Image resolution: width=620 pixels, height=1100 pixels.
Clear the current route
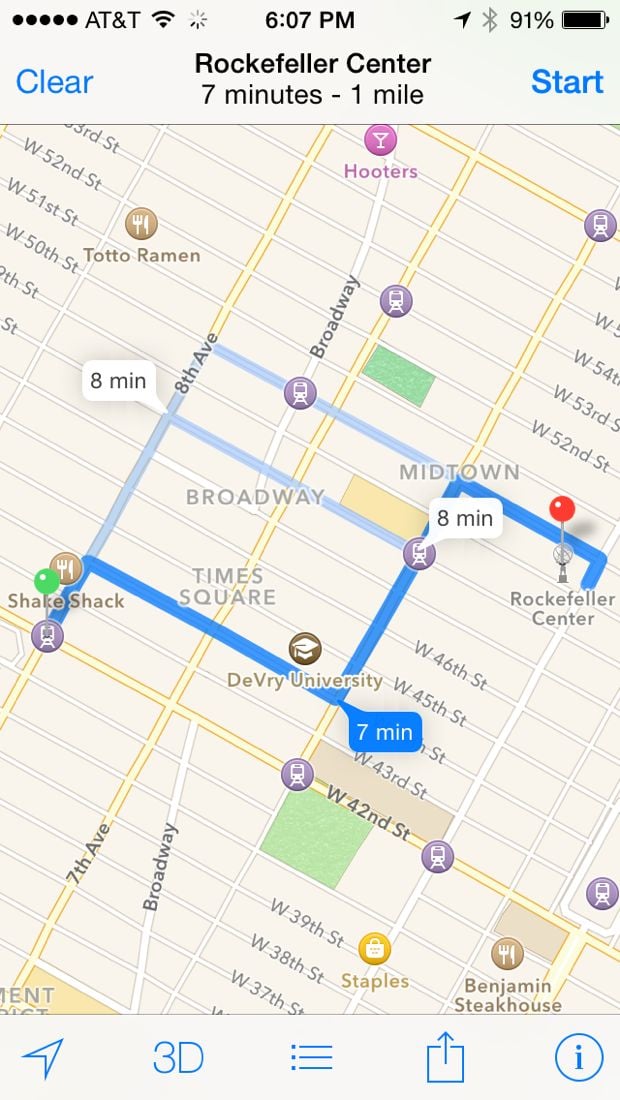click(54, 82)
